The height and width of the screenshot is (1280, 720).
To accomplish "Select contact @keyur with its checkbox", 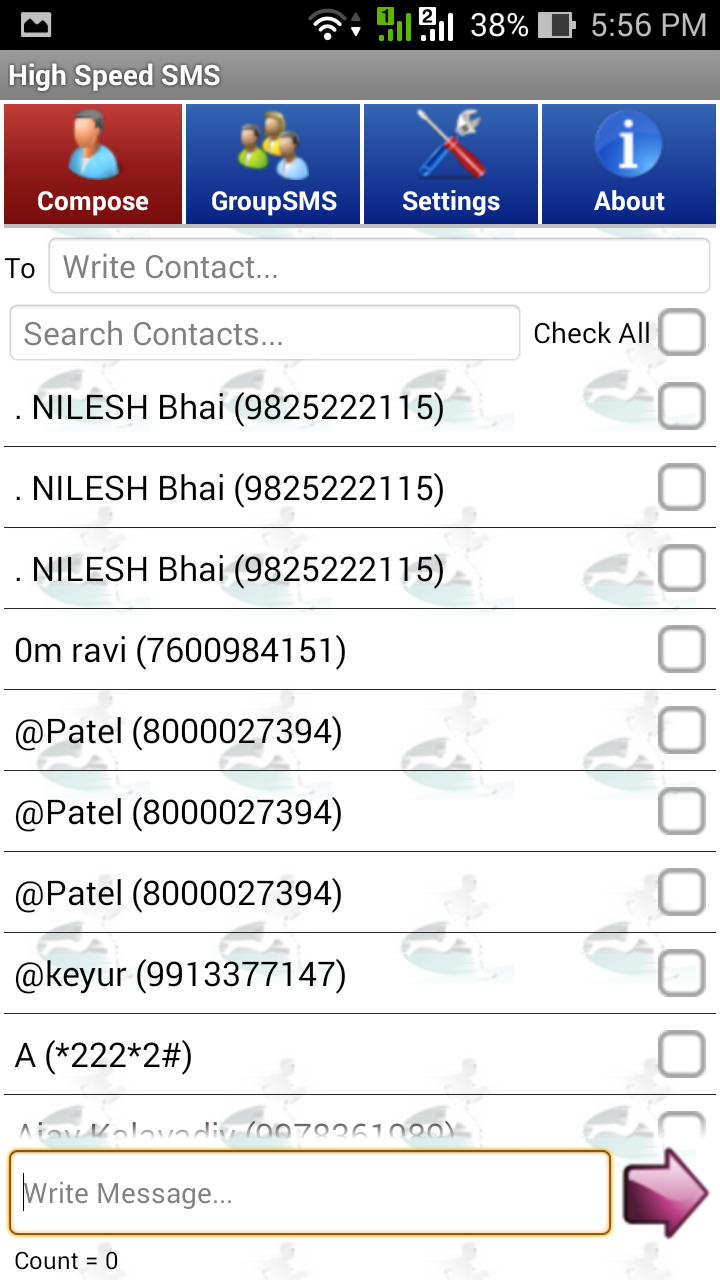I will point(682,974).
